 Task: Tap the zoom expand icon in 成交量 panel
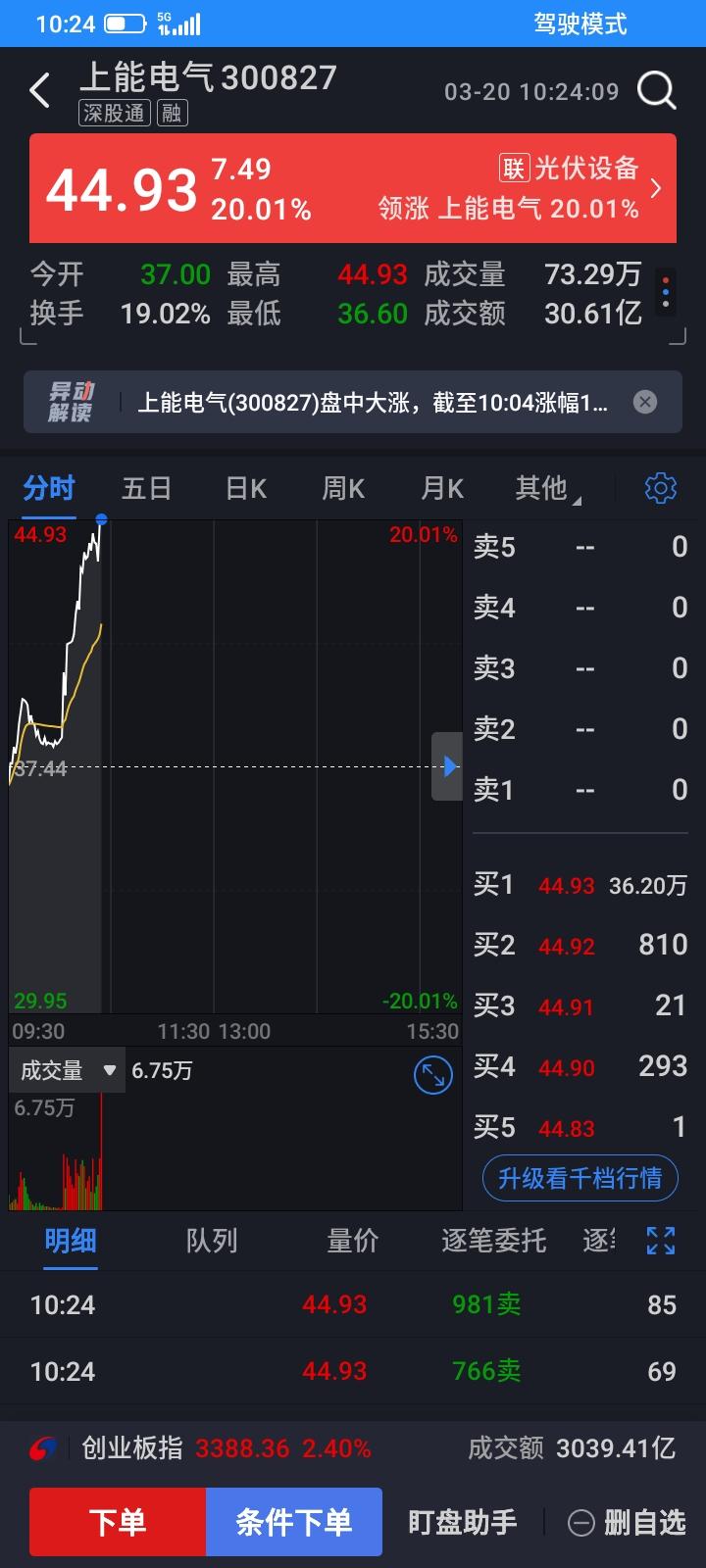(x=431, y=1073)
